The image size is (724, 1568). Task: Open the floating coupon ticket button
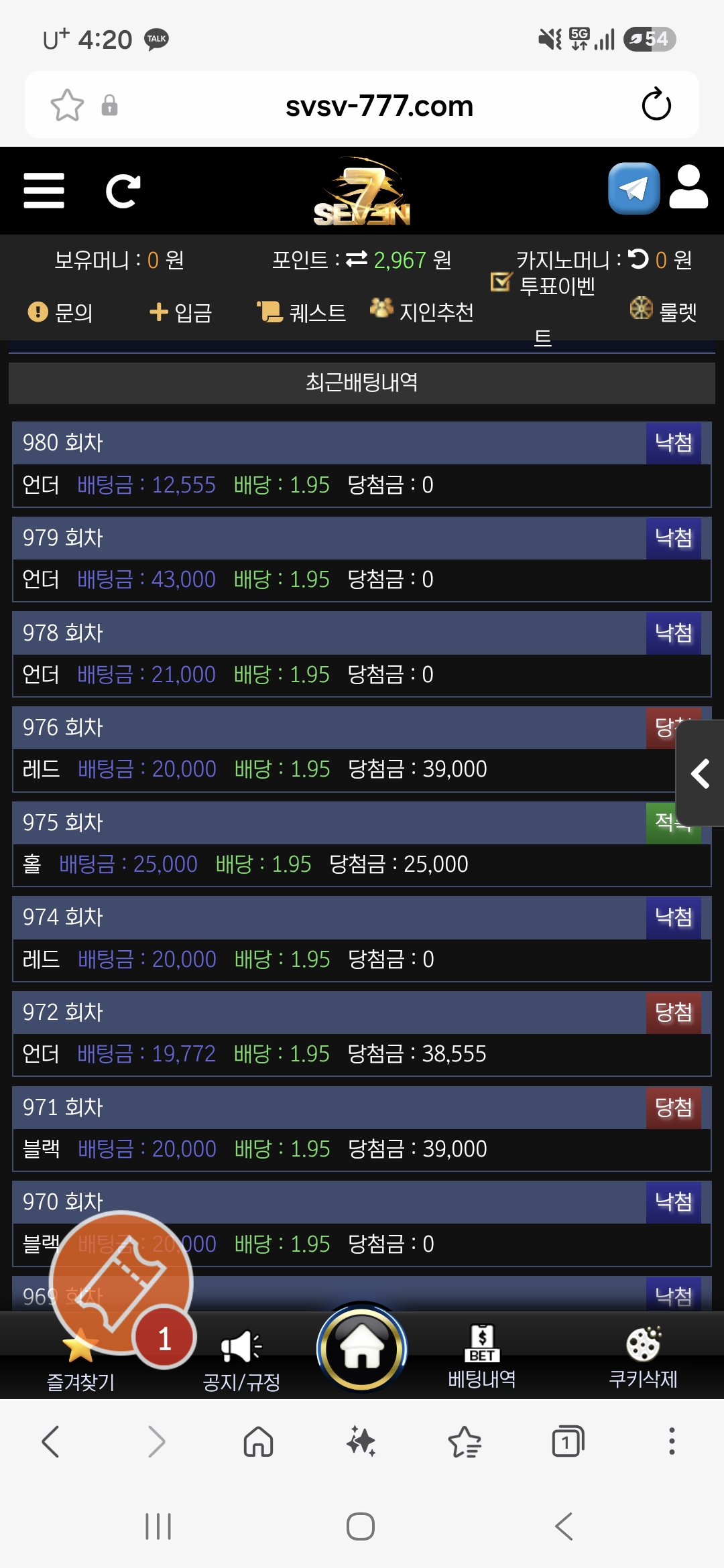(121, 1283)
